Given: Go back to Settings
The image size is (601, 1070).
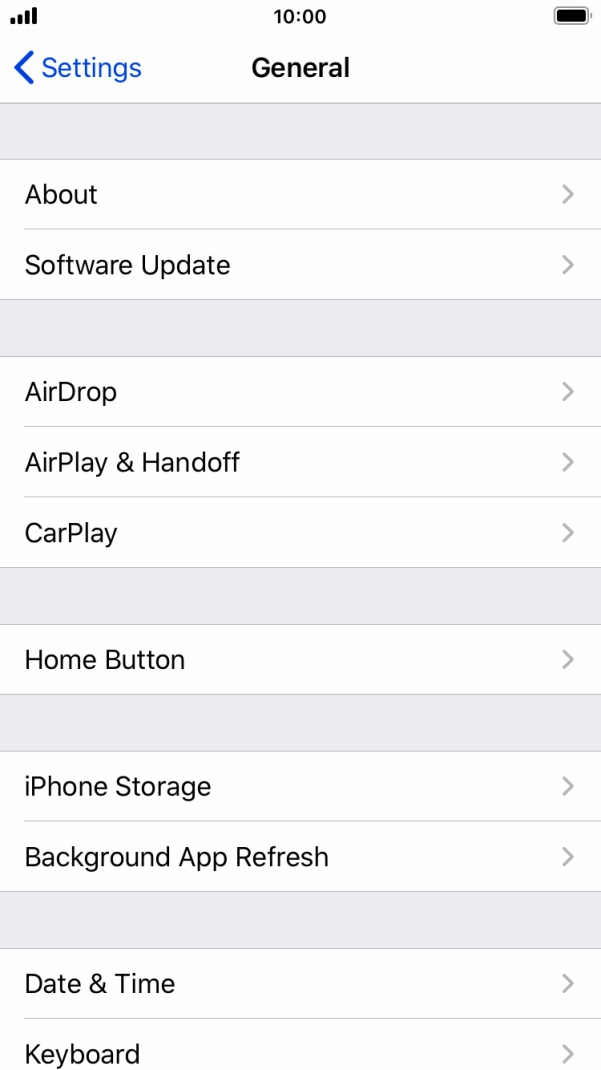Looking at the screenshot, I should 78,68.
